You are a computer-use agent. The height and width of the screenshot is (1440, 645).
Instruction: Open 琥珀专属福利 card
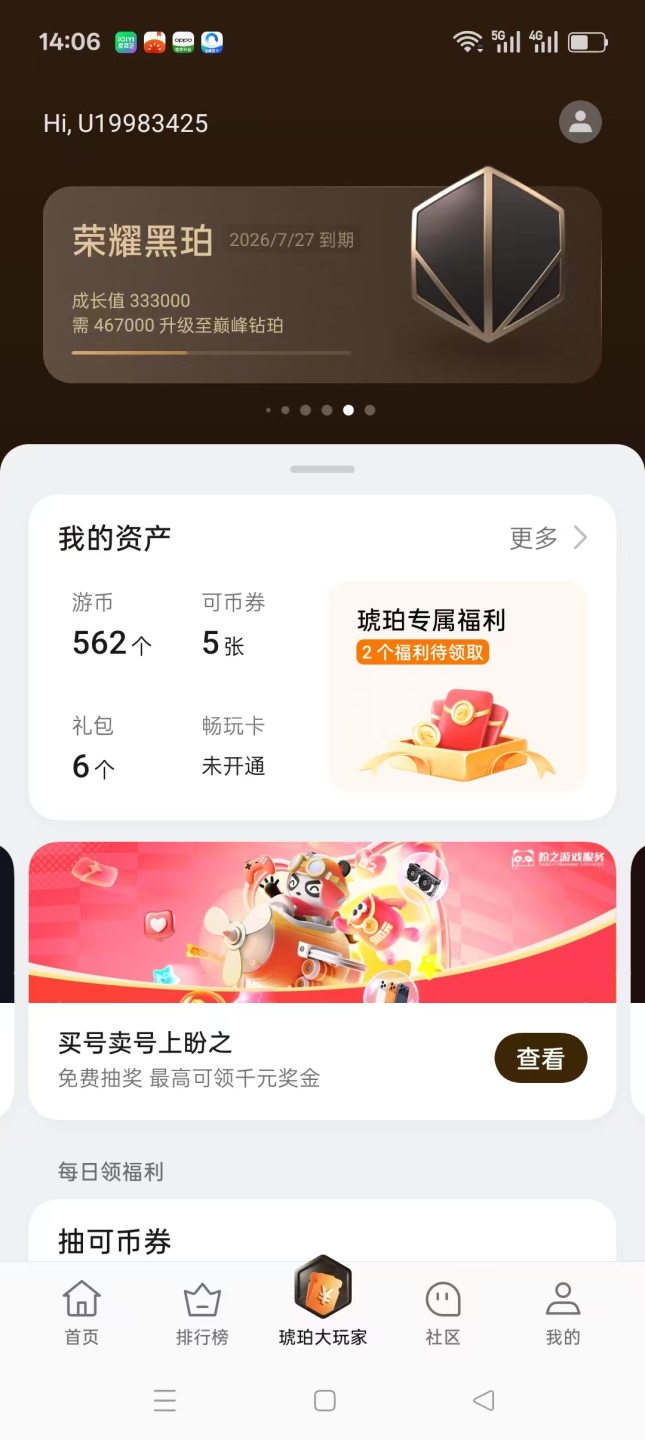coord(457,686)
